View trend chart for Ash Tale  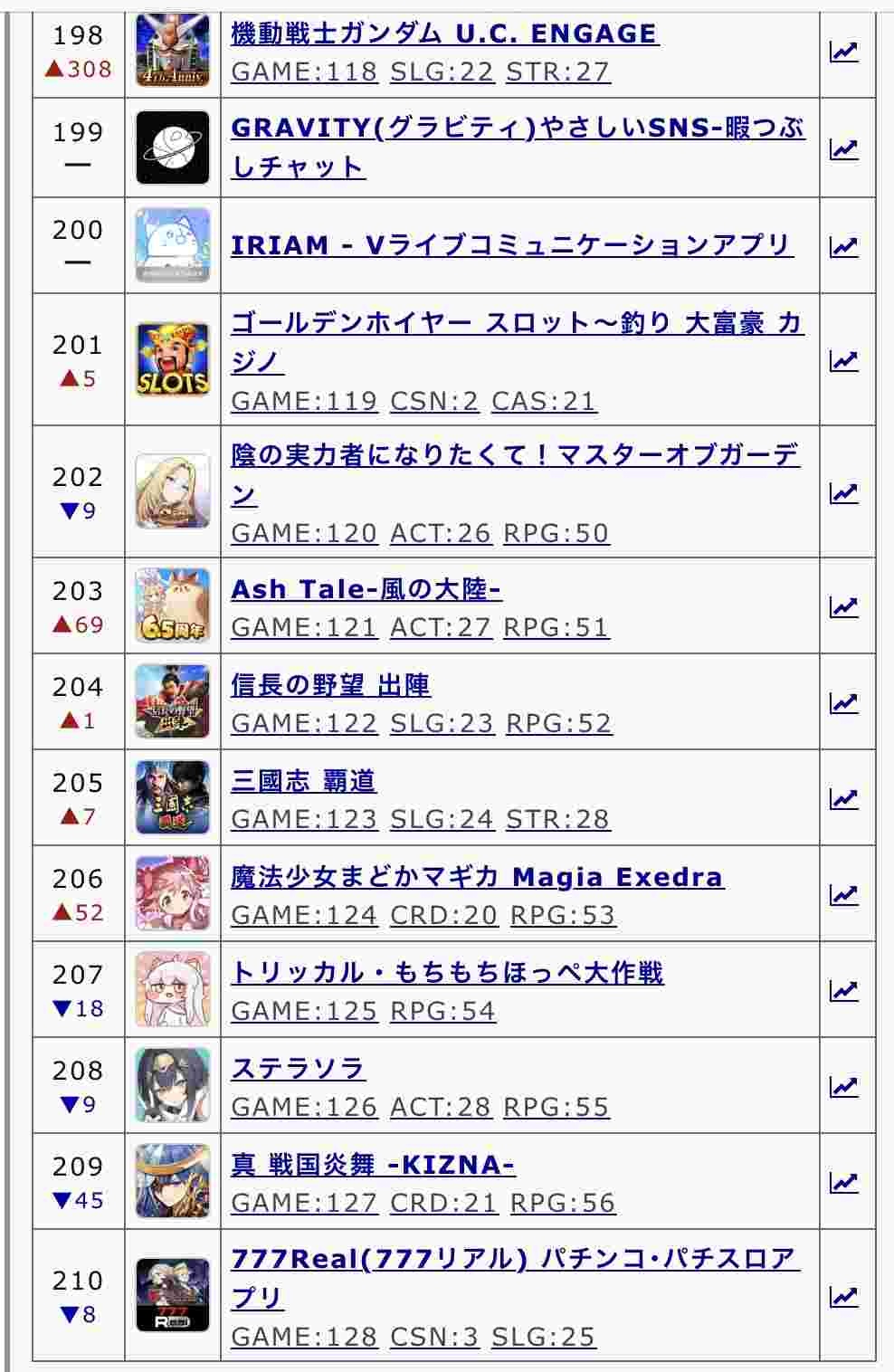tap(843, 606)
